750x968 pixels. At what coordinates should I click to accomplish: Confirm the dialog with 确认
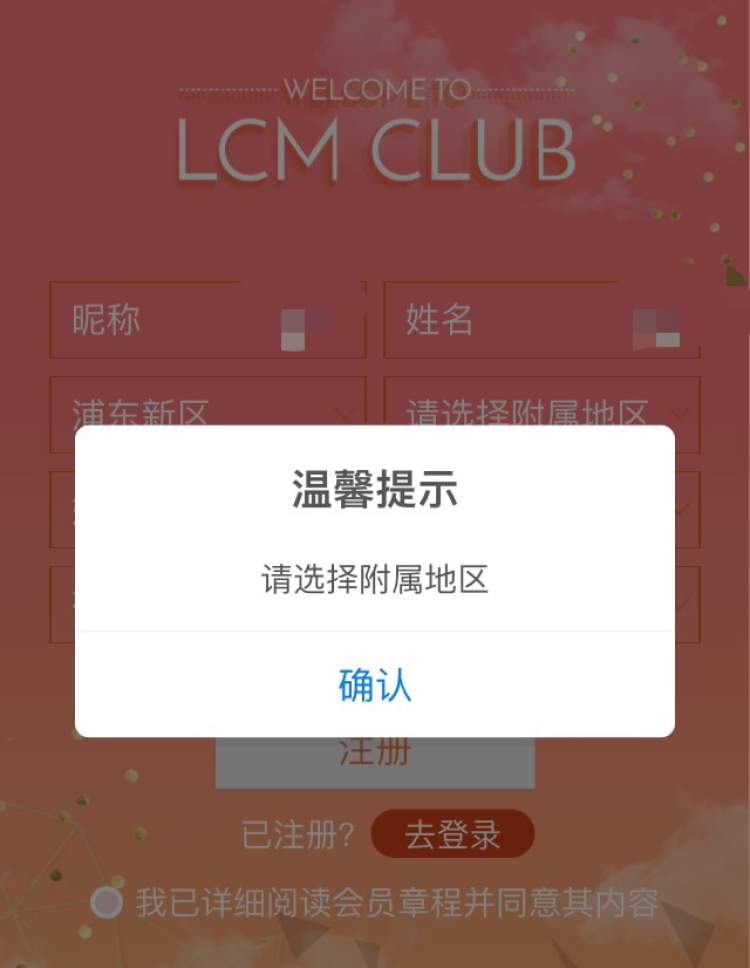374,686
